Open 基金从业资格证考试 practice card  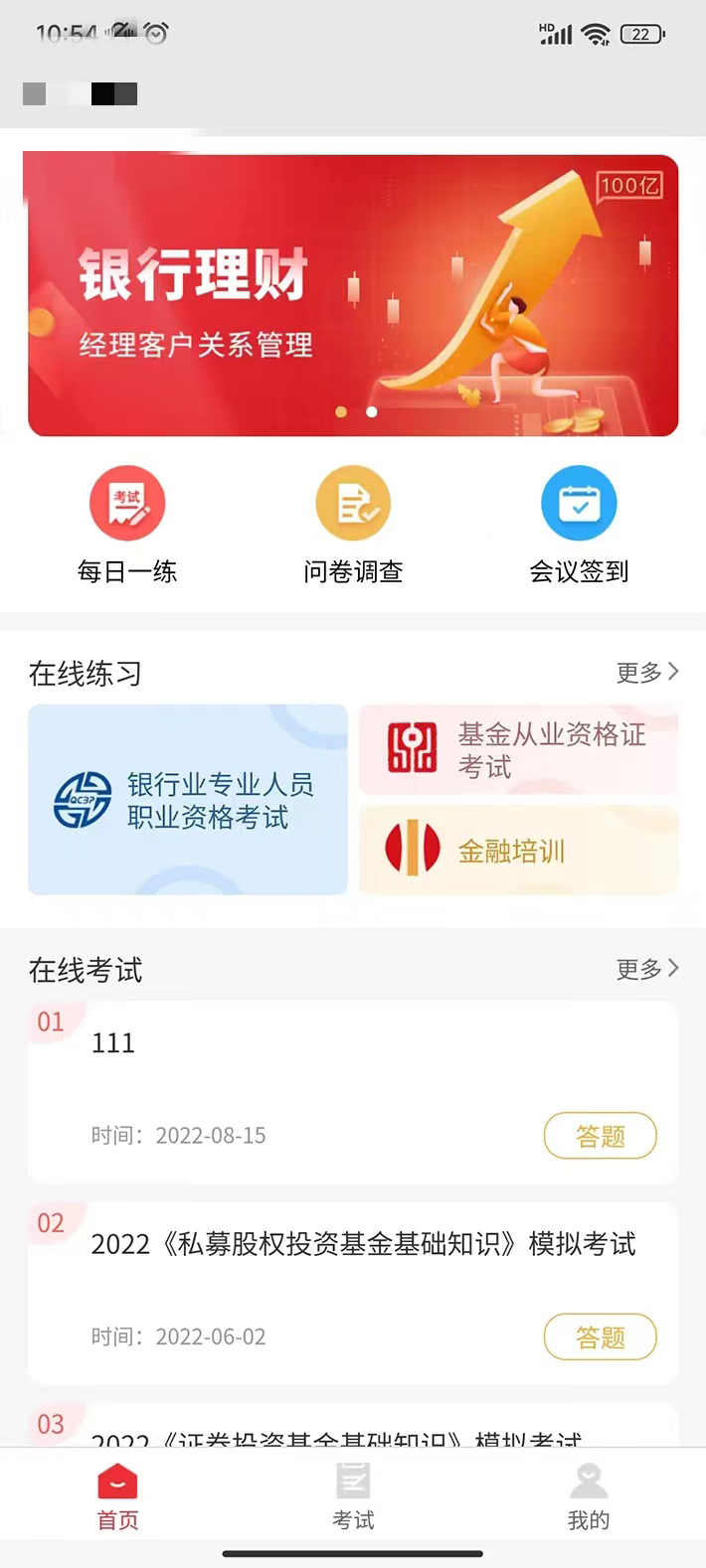518,750
